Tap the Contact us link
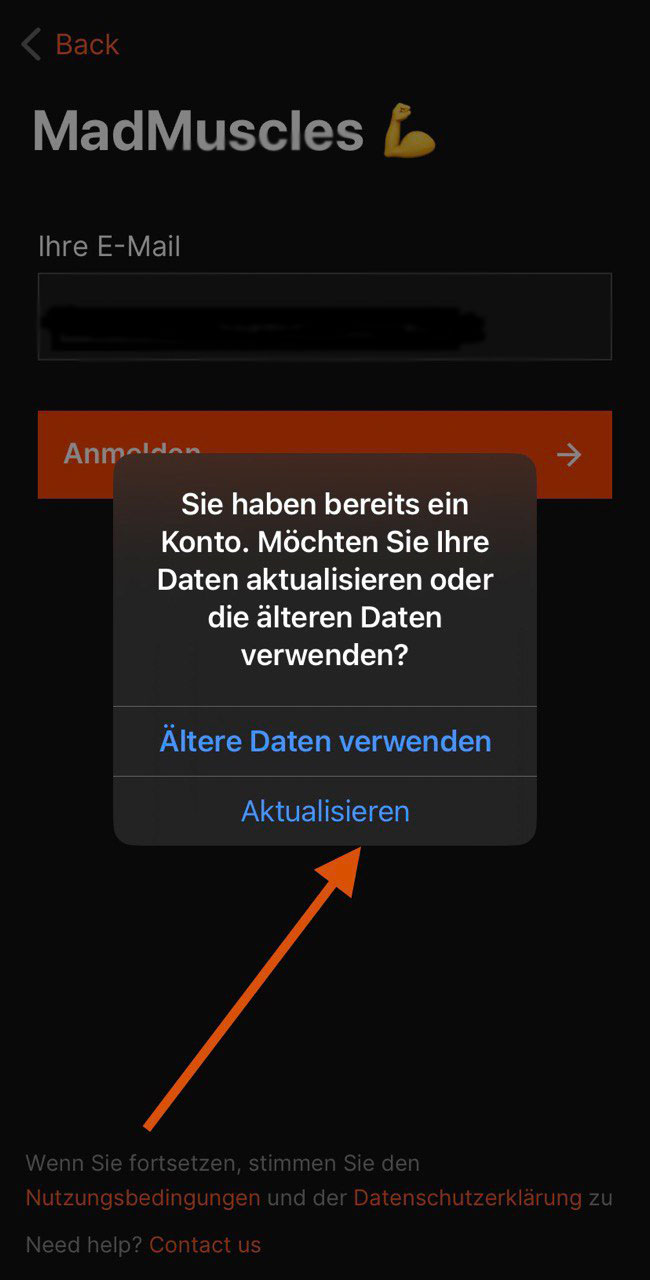 pos(205,1245)
